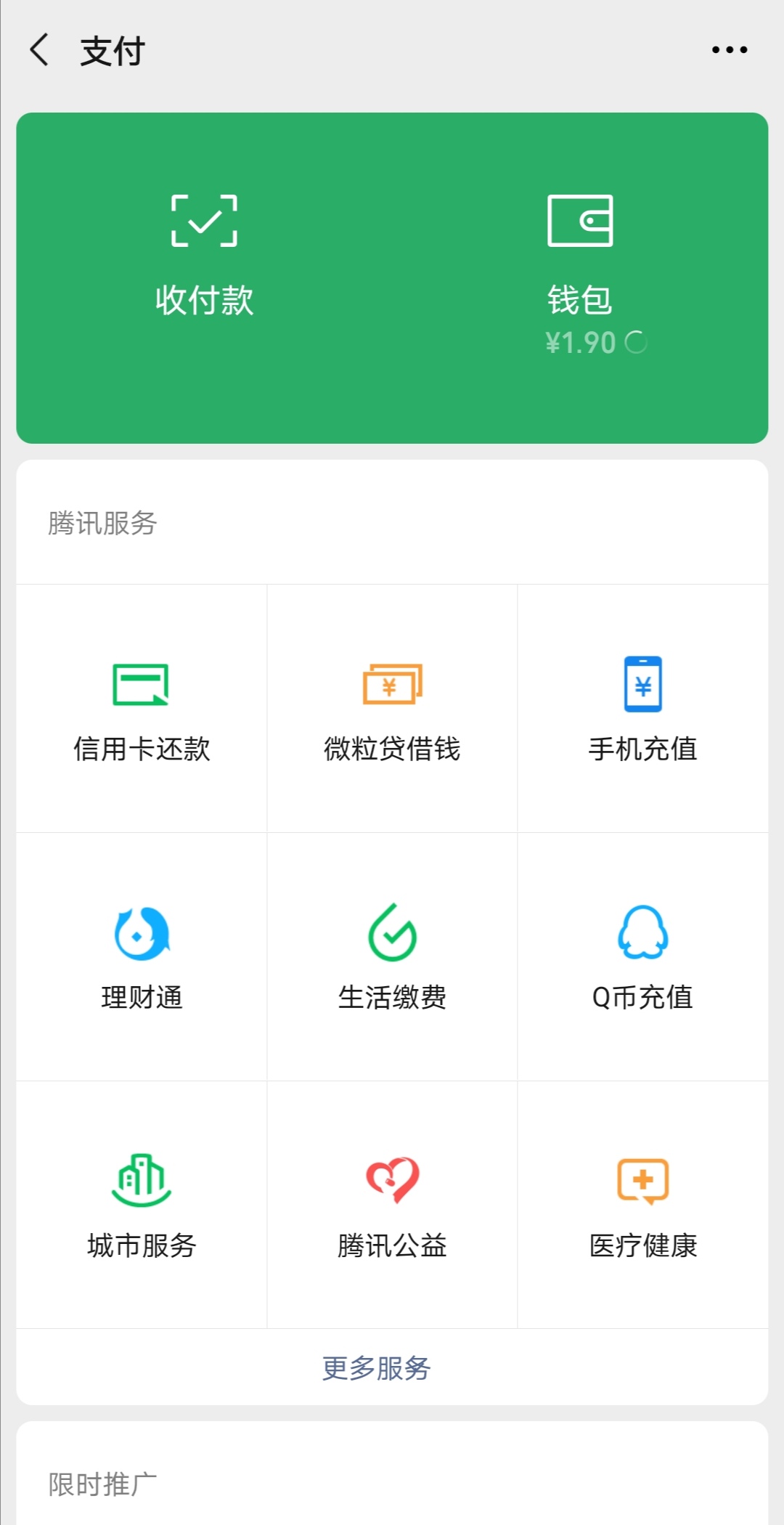Open the 收付款 scan-and-pay feature
Viewport: 784px width, 1525px height.
point(204,254)
